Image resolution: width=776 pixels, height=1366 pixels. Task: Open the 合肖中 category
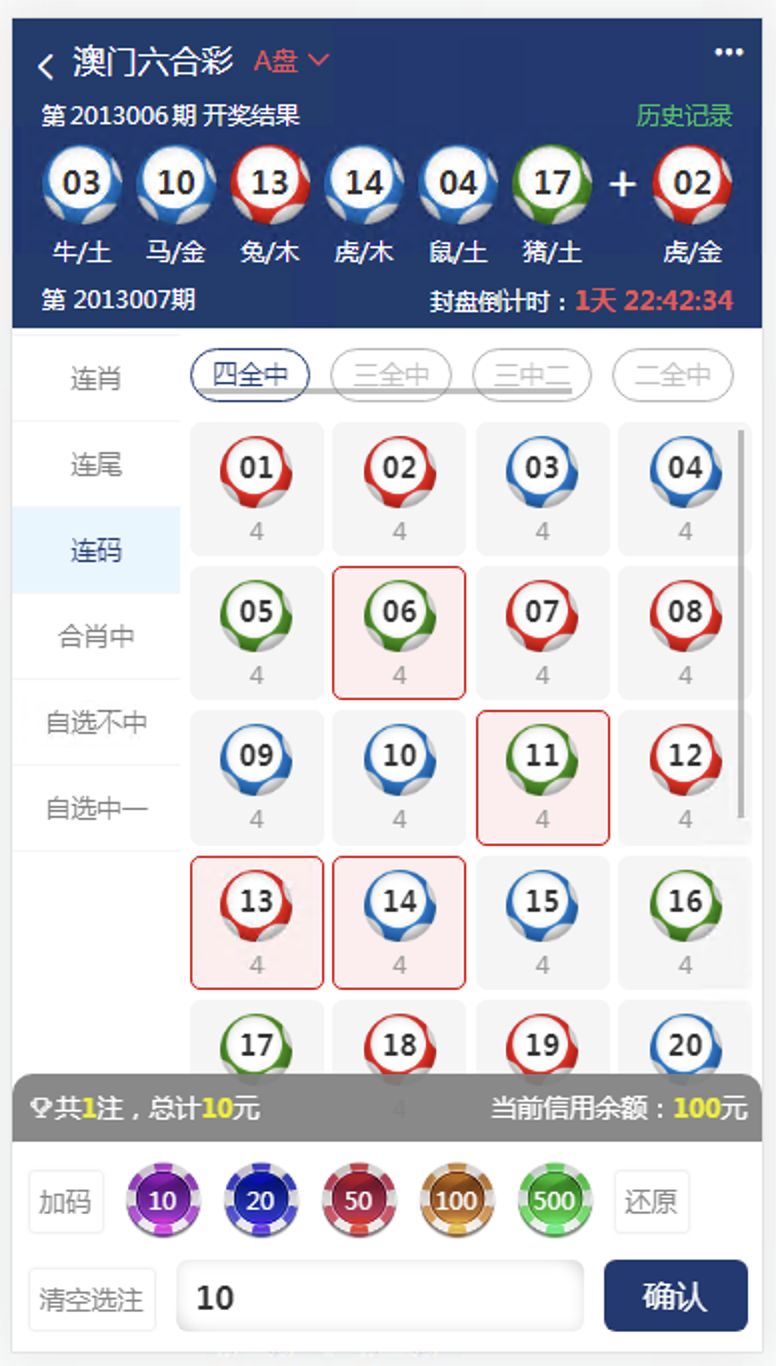point(96,636)
